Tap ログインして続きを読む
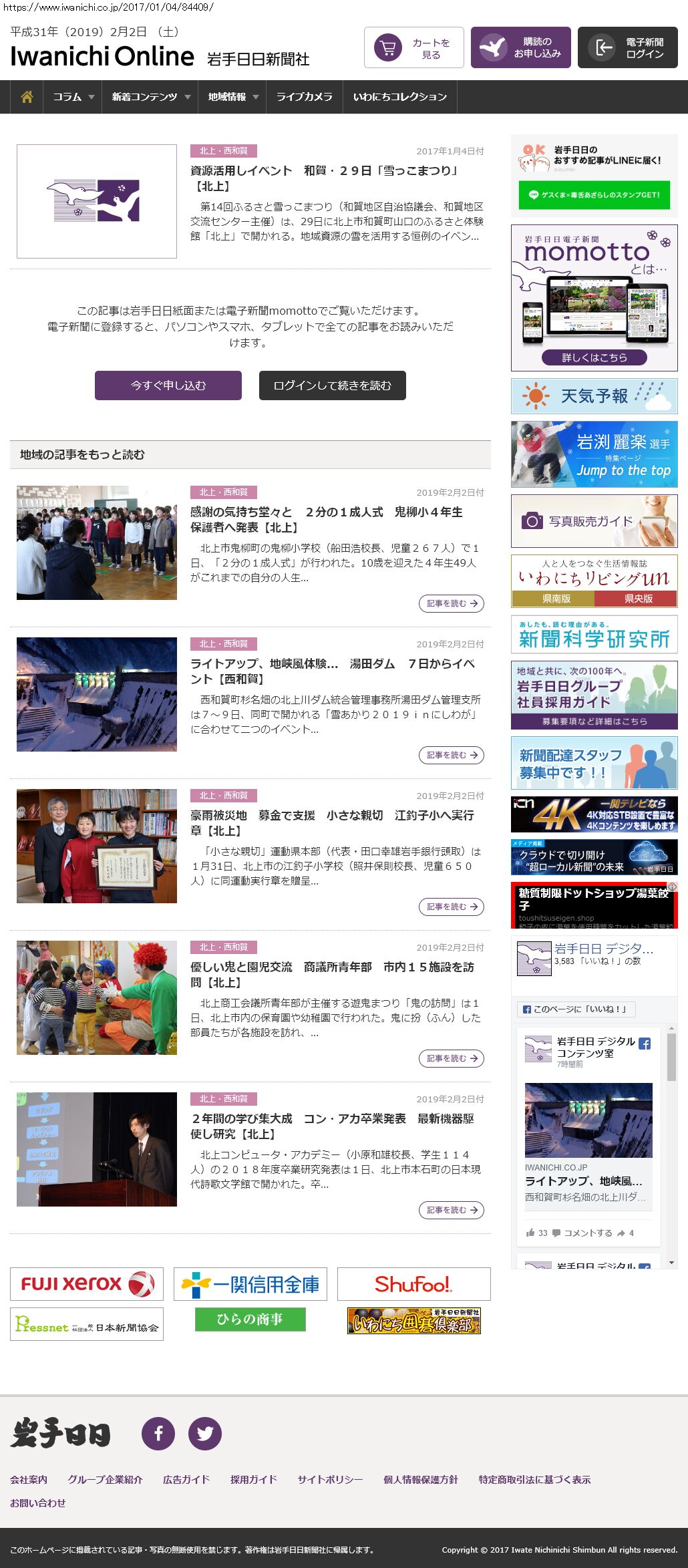This screenshot has width=688, height=1568. pos(332,385)
